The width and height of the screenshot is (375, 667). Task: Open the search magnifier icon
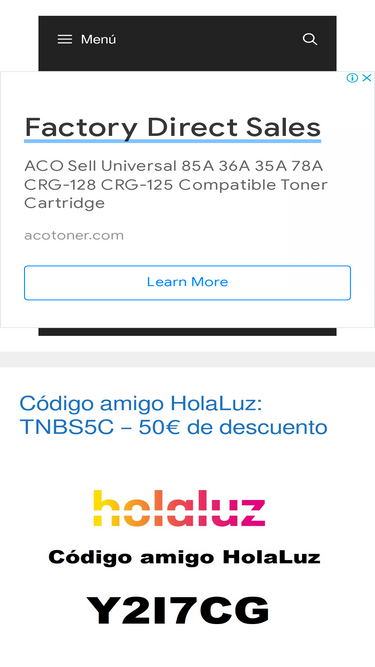pyautogui.click(x=310, y=40)
